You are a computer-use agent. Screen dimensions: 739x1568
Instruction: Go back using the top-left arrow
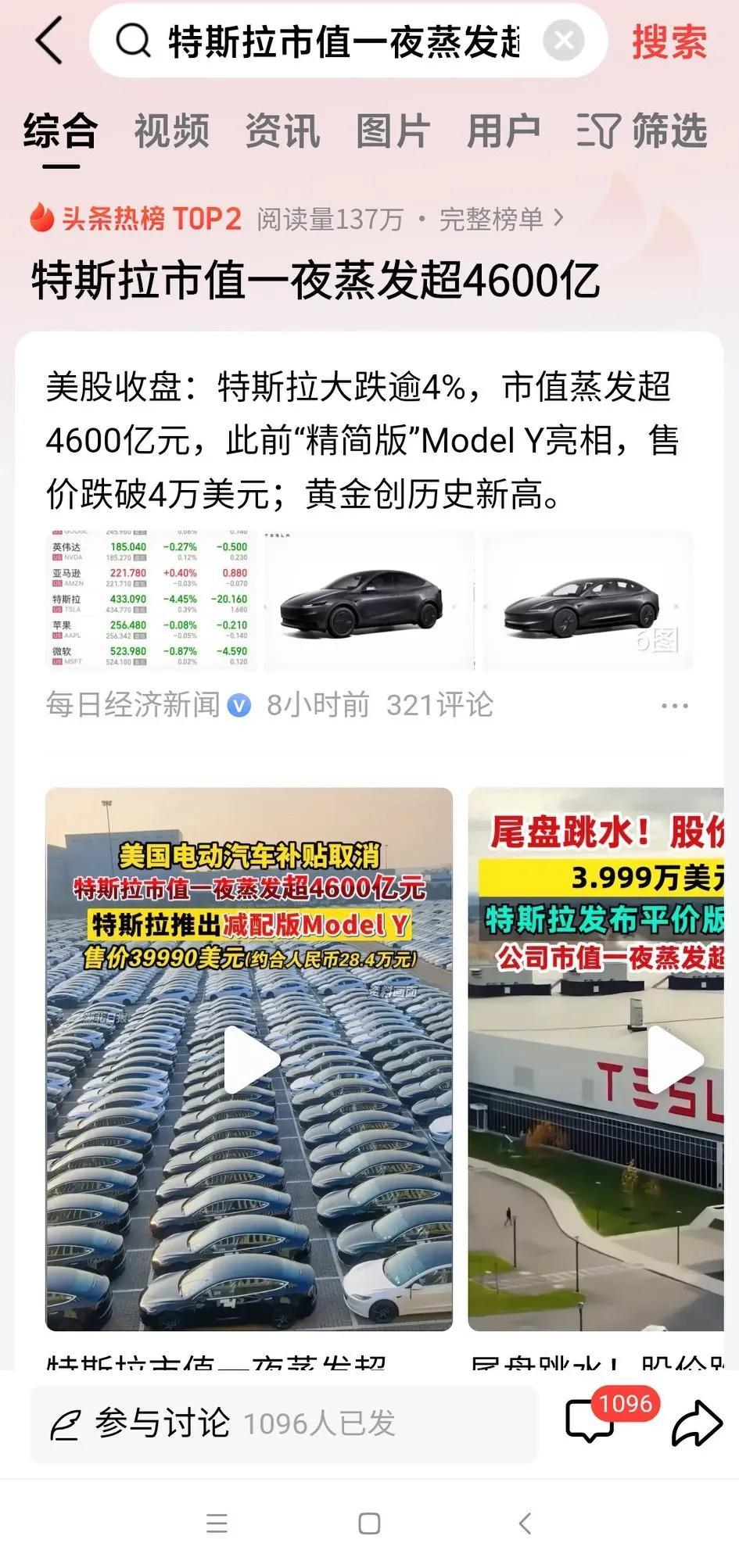pos(48,41)
